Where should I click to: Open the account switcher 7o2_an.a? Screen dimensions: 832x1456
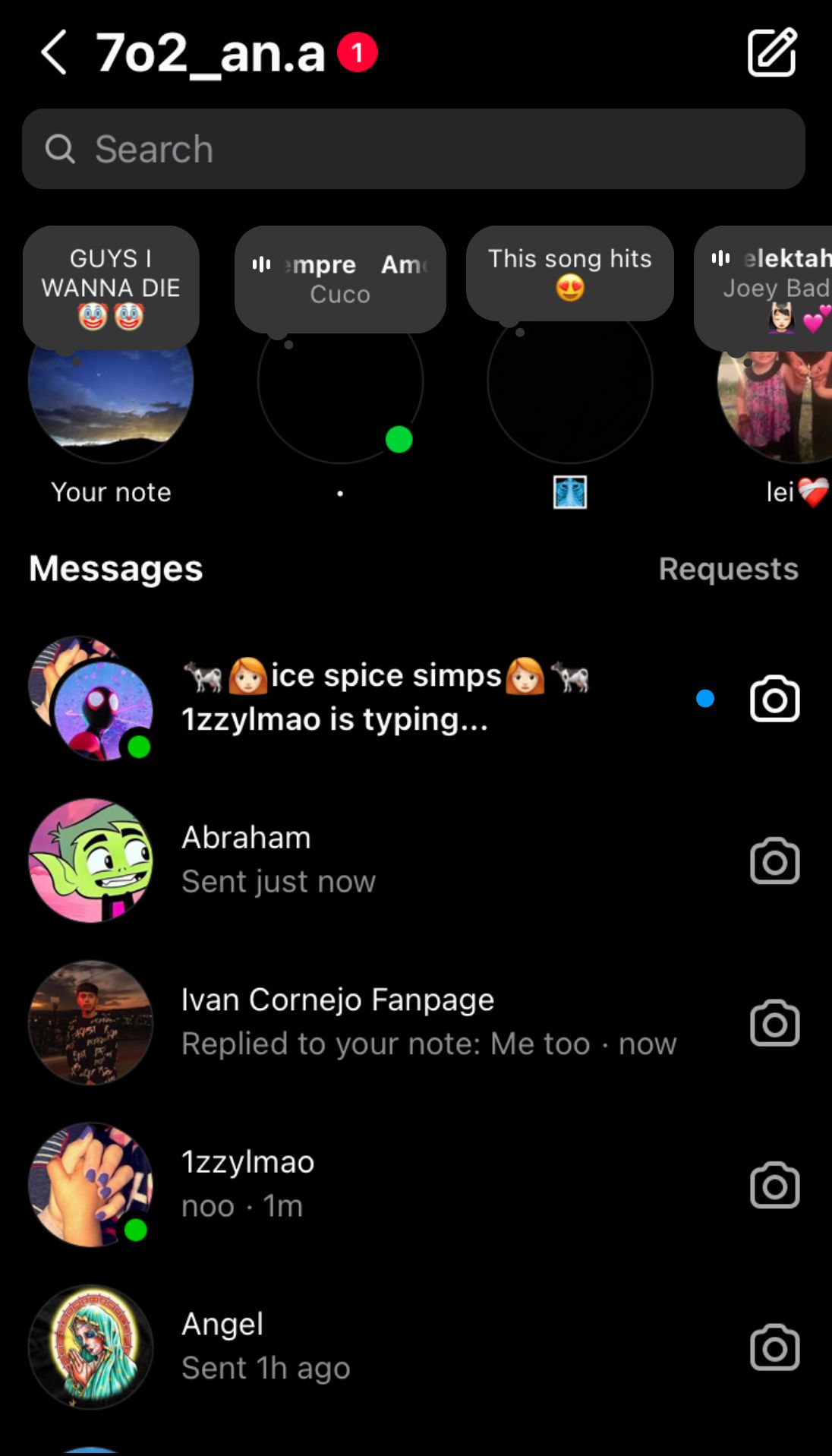[x=210, y=53]
